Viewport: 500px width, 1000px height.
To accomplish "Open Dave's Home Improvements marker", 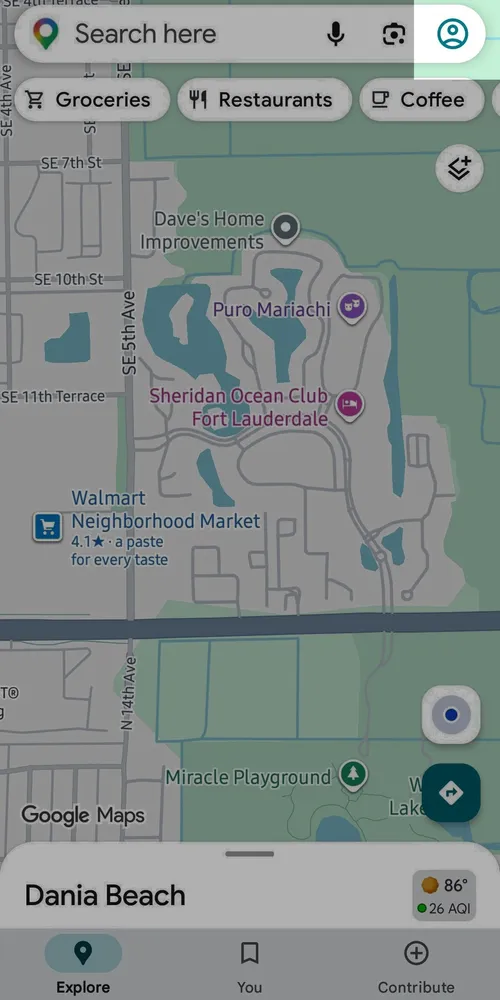I will click(x=286, y=228).
